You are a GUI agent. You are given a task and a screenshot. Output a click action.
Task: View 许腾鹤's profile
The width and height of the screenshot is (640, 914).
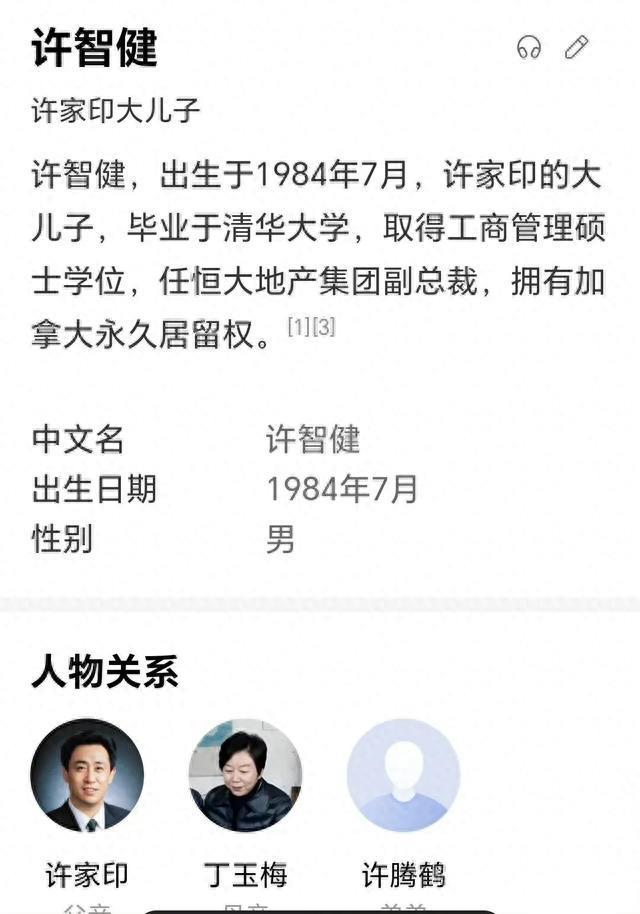click(x=403, y=776)
